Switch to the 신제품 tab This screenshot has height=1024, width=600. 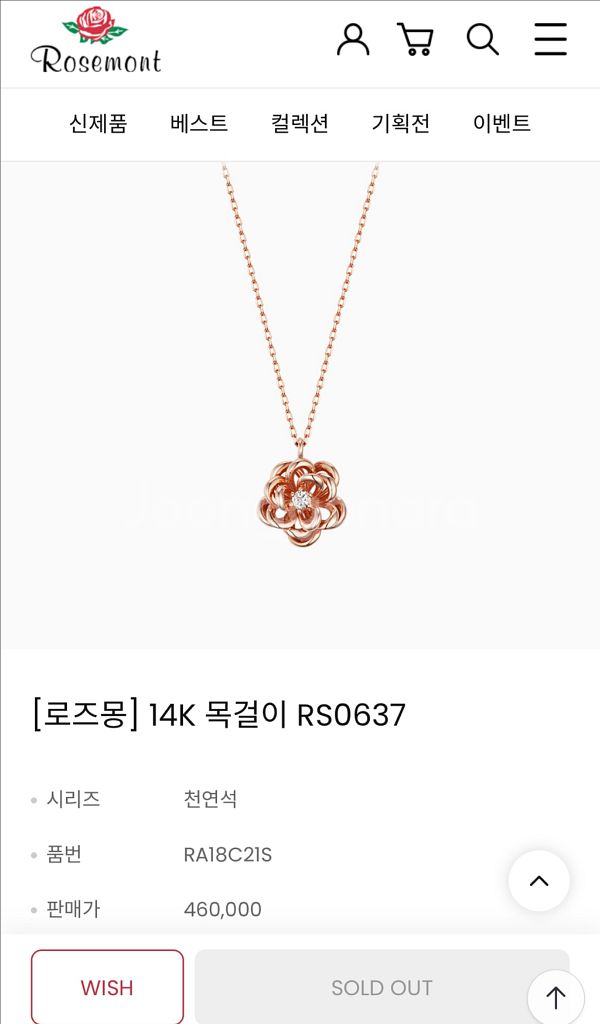point(98,124)
